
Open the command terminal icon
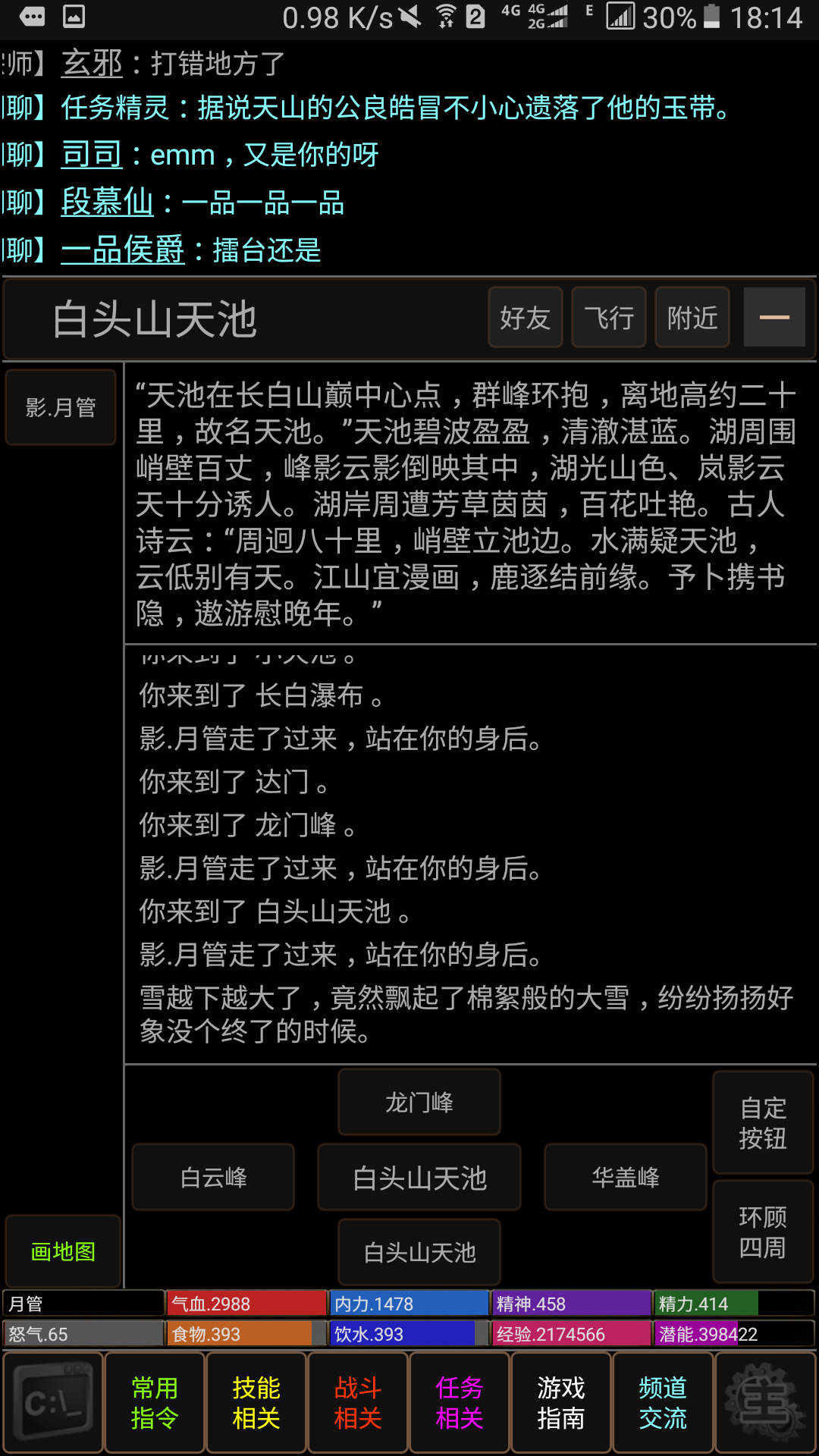tap(53, 1401)
